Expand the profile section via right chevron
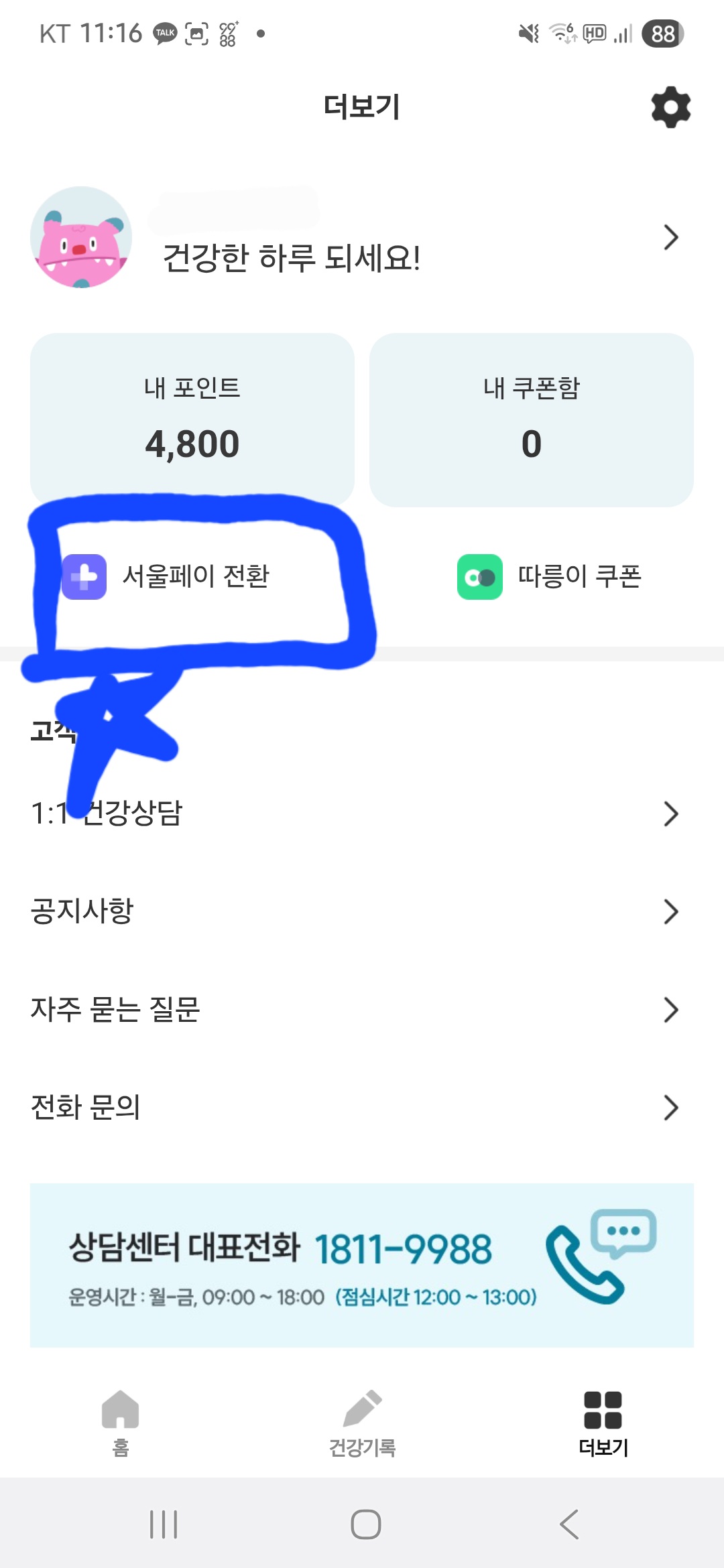 point(671,237)
